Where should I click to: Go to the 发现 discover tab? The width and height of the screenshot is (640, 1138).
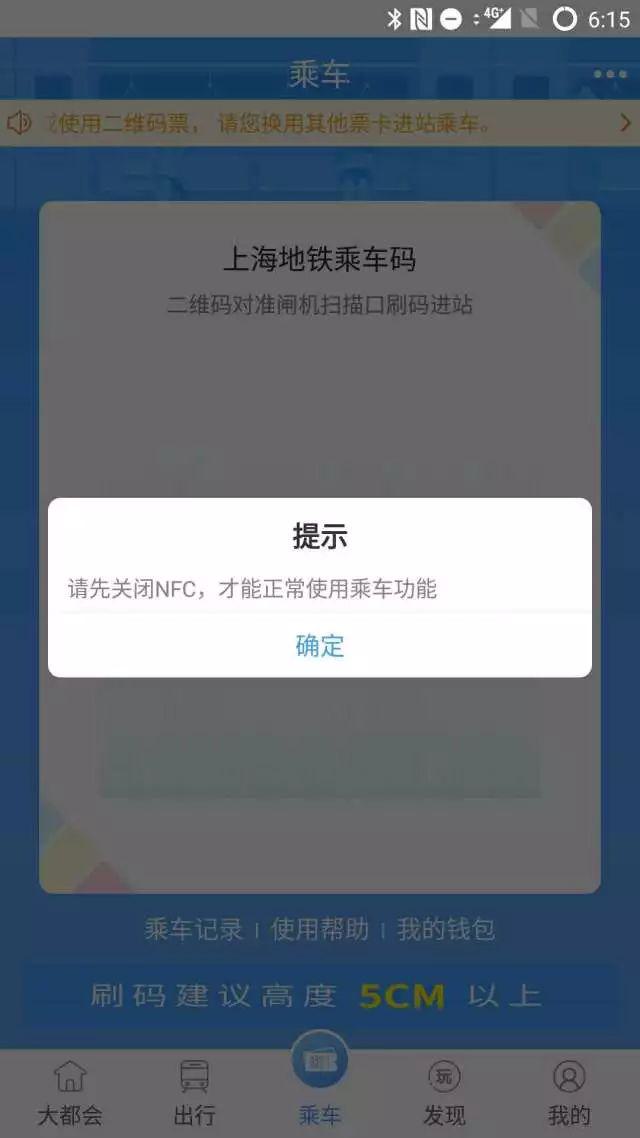click(x=444, y=1092)
